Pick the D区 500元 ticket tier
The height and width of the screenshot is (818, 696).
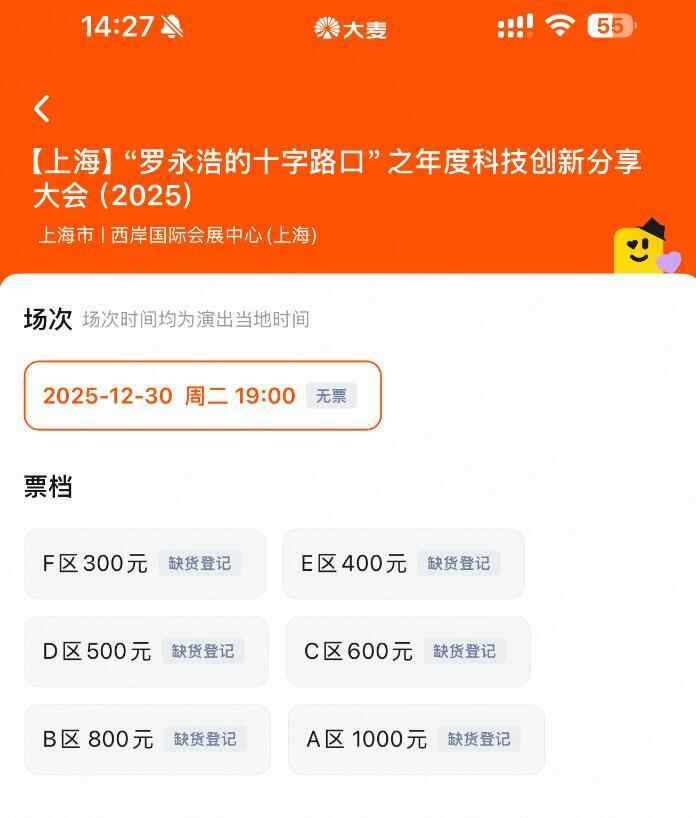click(146, 652)
